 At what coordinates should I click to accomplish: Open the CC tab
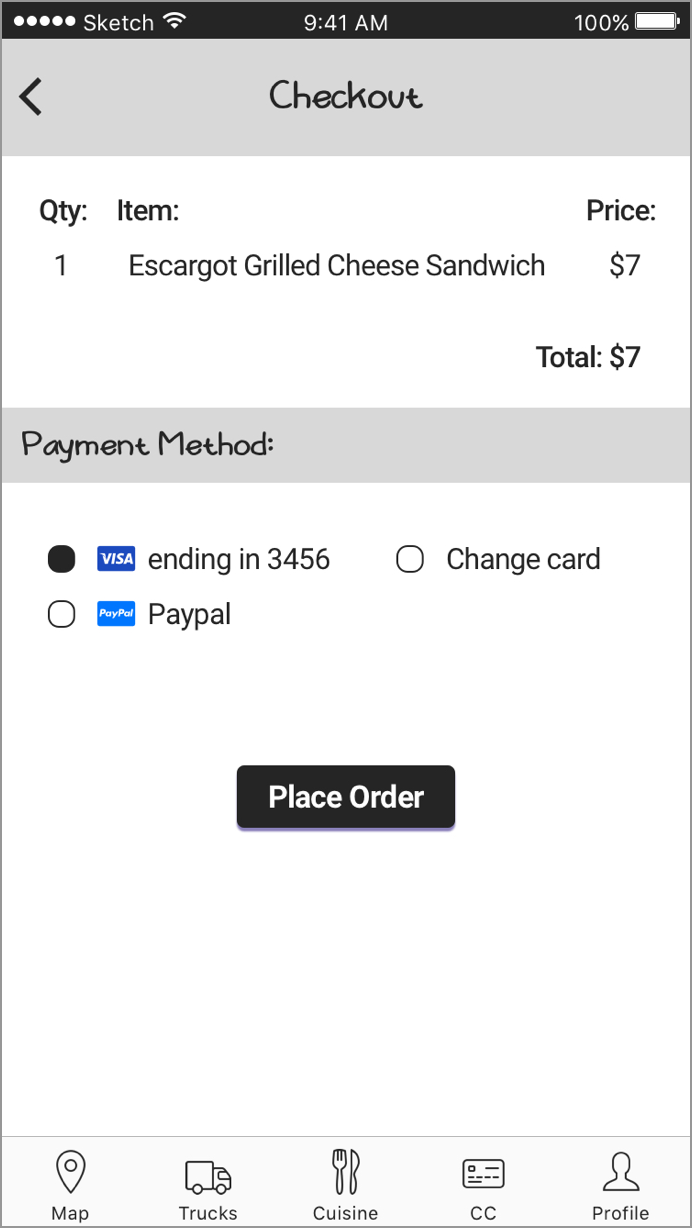(x=483, y=1184)
